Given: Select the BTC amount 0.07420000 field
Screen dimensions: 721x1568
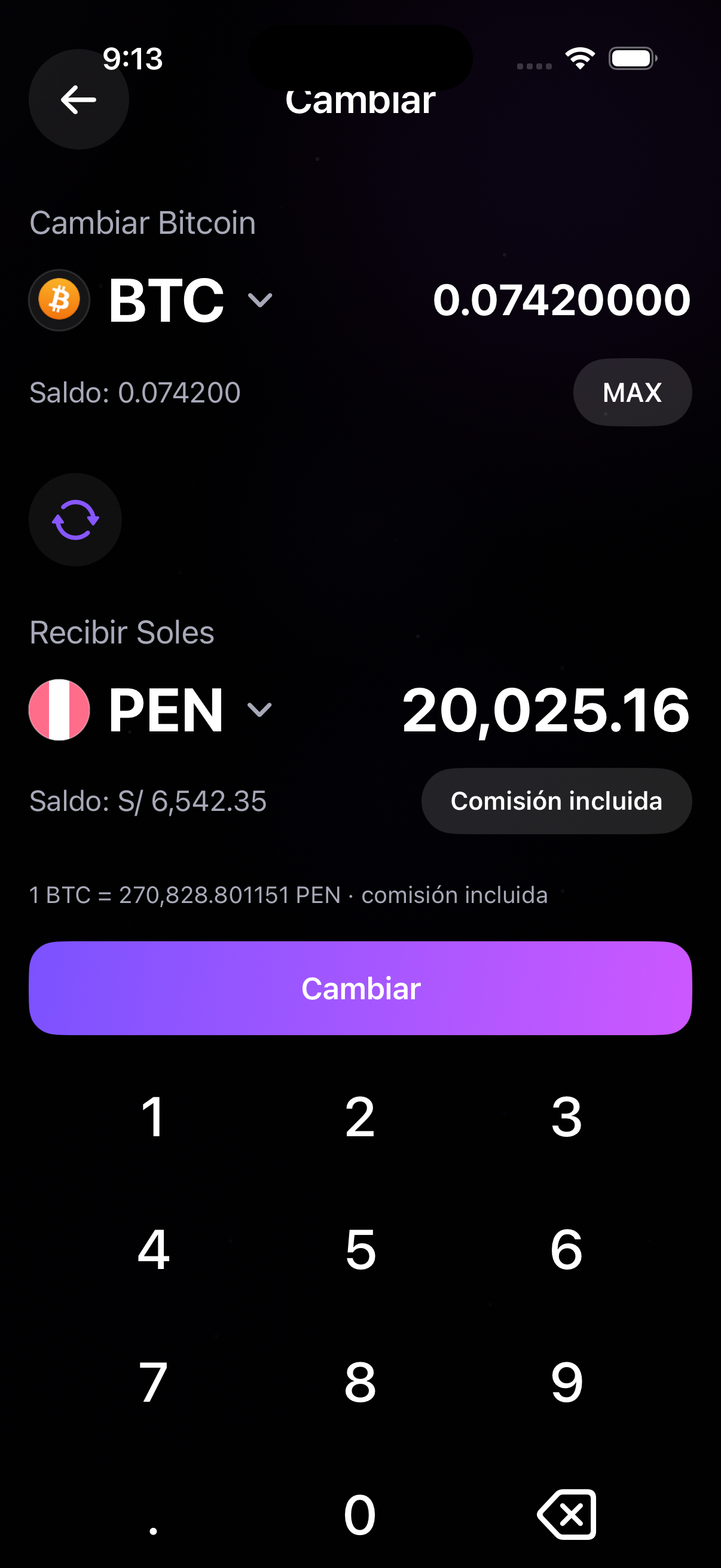Looking at the screenshot, I should [x=561, y=300].
